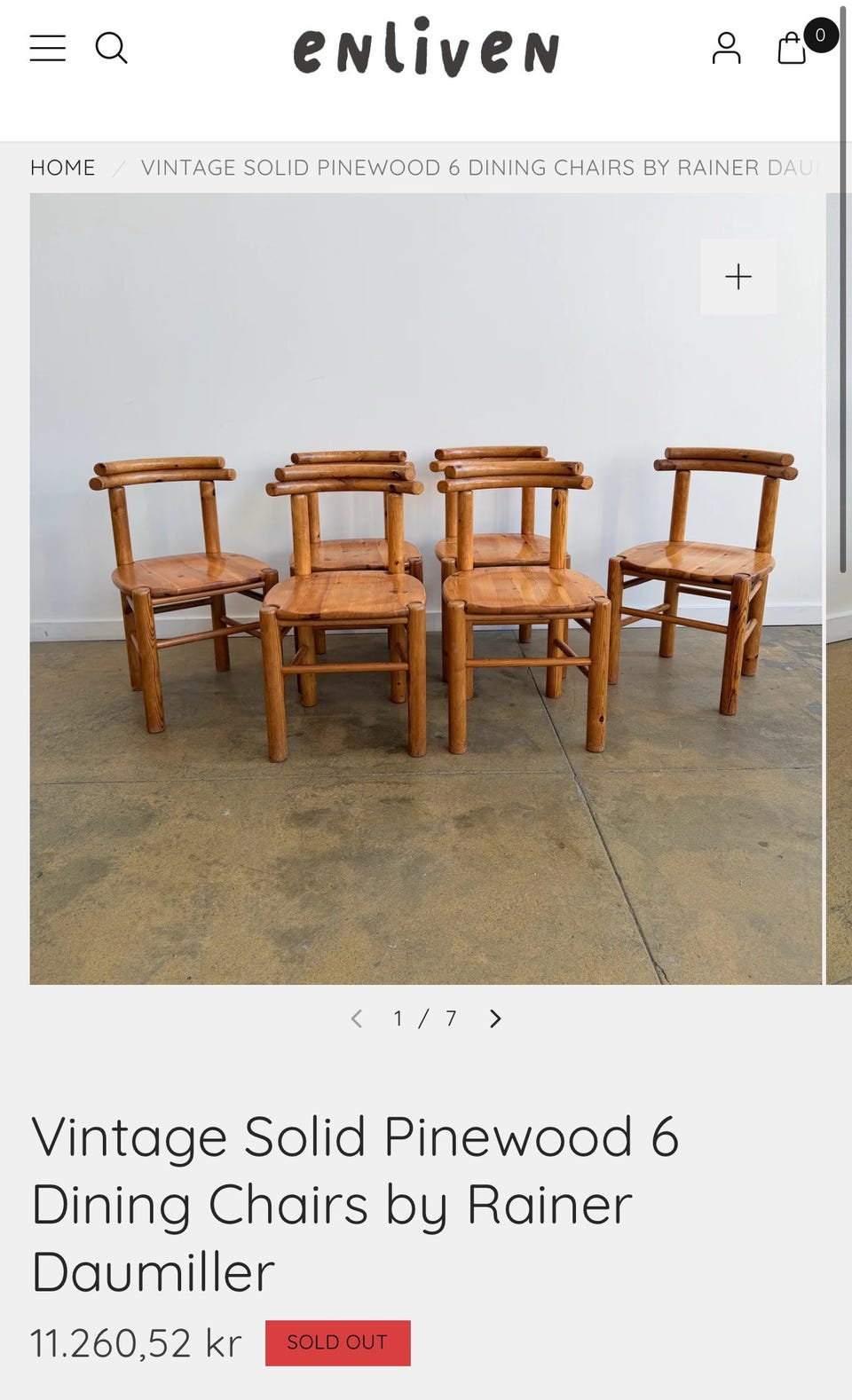Screen dimensions: 852x1400
Task: Open the account profile icon
Action: [727, 49]
